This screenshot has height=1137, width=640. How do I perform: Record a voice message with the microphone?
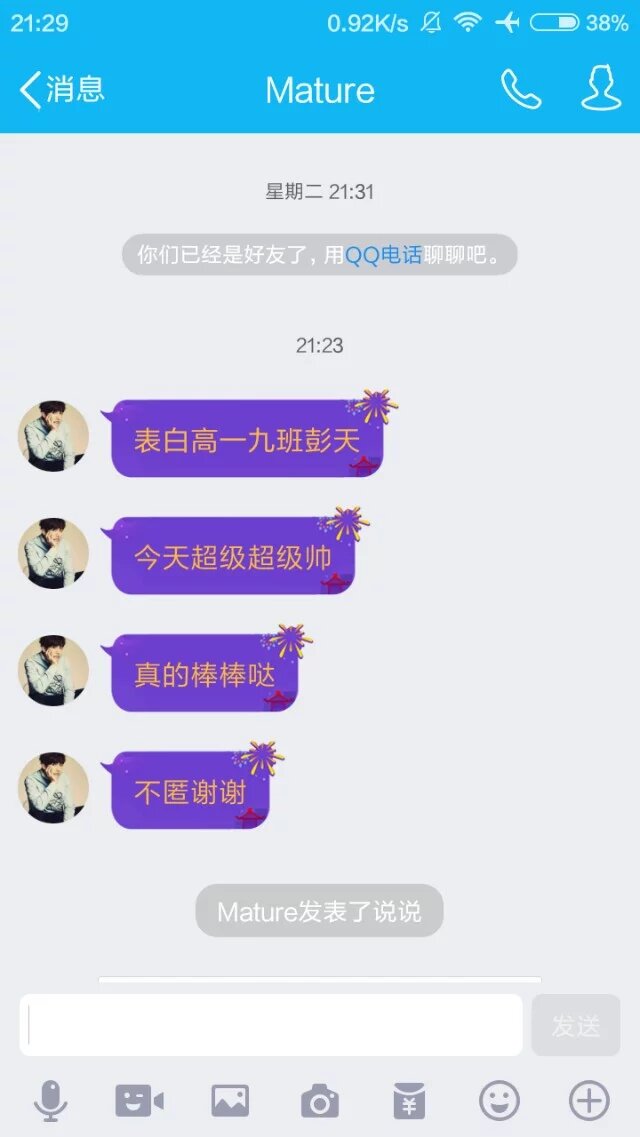pos(50,1101)
